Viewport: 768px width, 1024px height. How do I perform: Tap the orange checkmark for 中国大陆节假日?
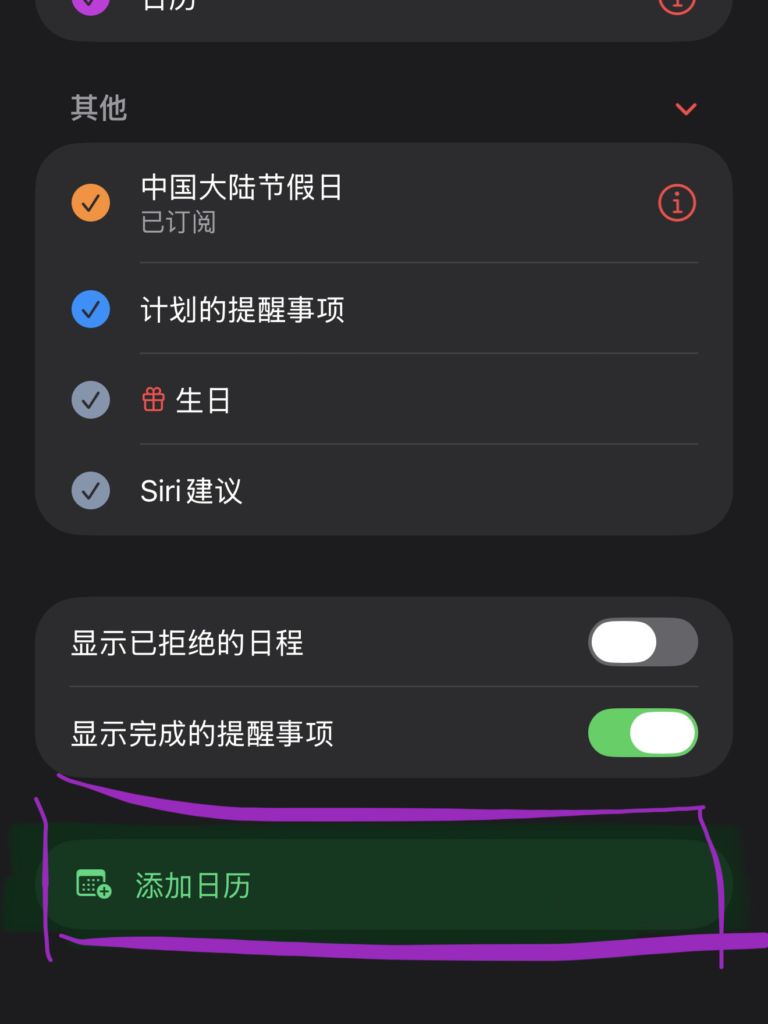coord(91,203)
